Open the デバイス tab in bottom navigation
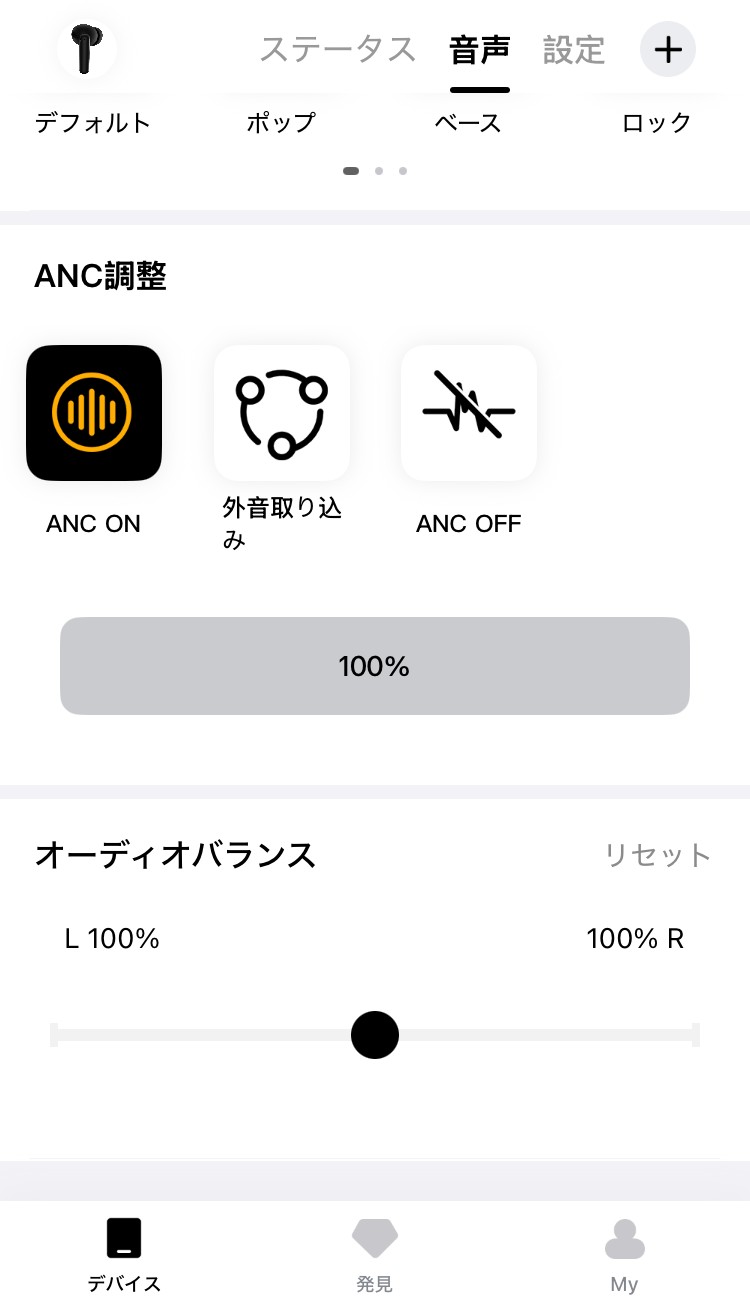Image resolution: width=750 pixels, height=1299 pixels. (123, 1250)
